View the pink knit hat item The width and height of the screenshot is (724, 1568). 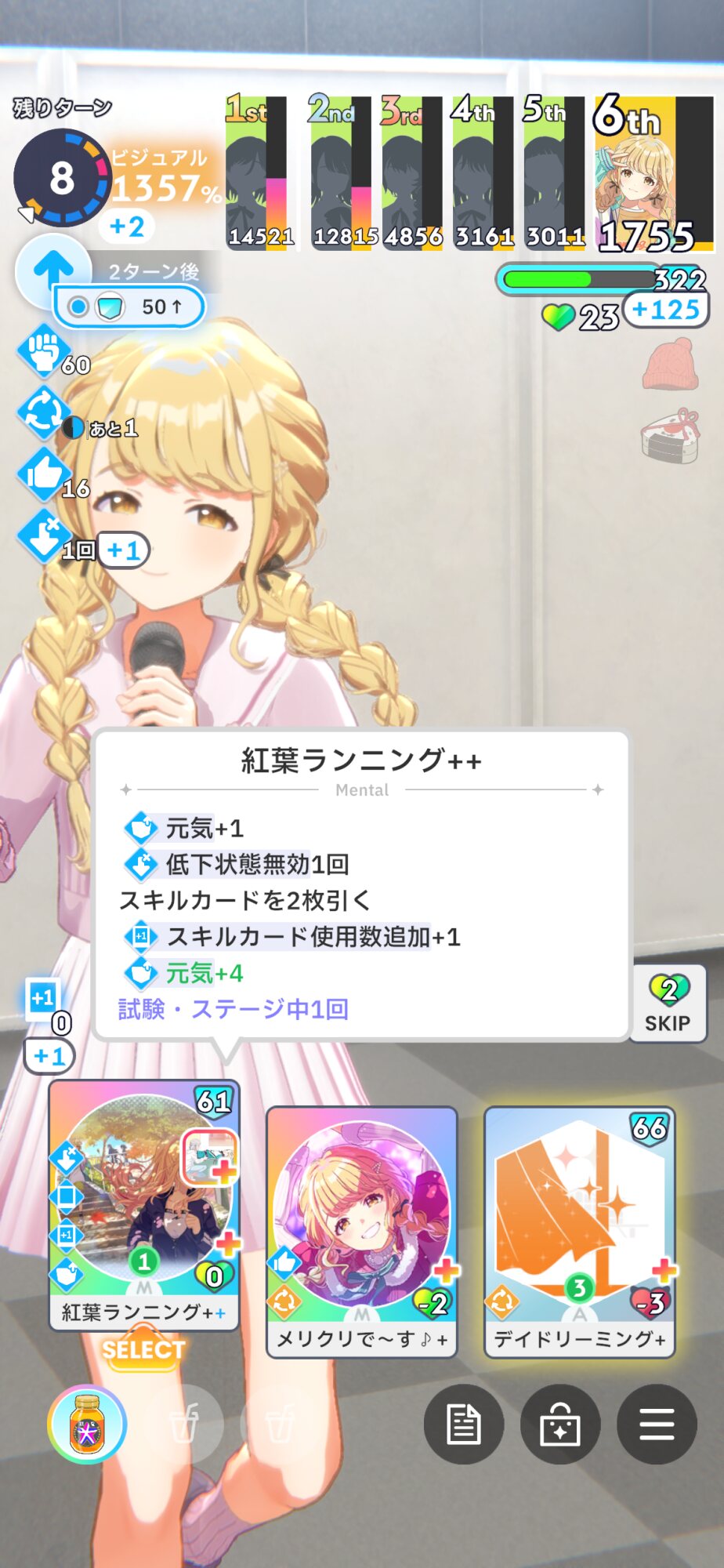(x=670, y=365)
